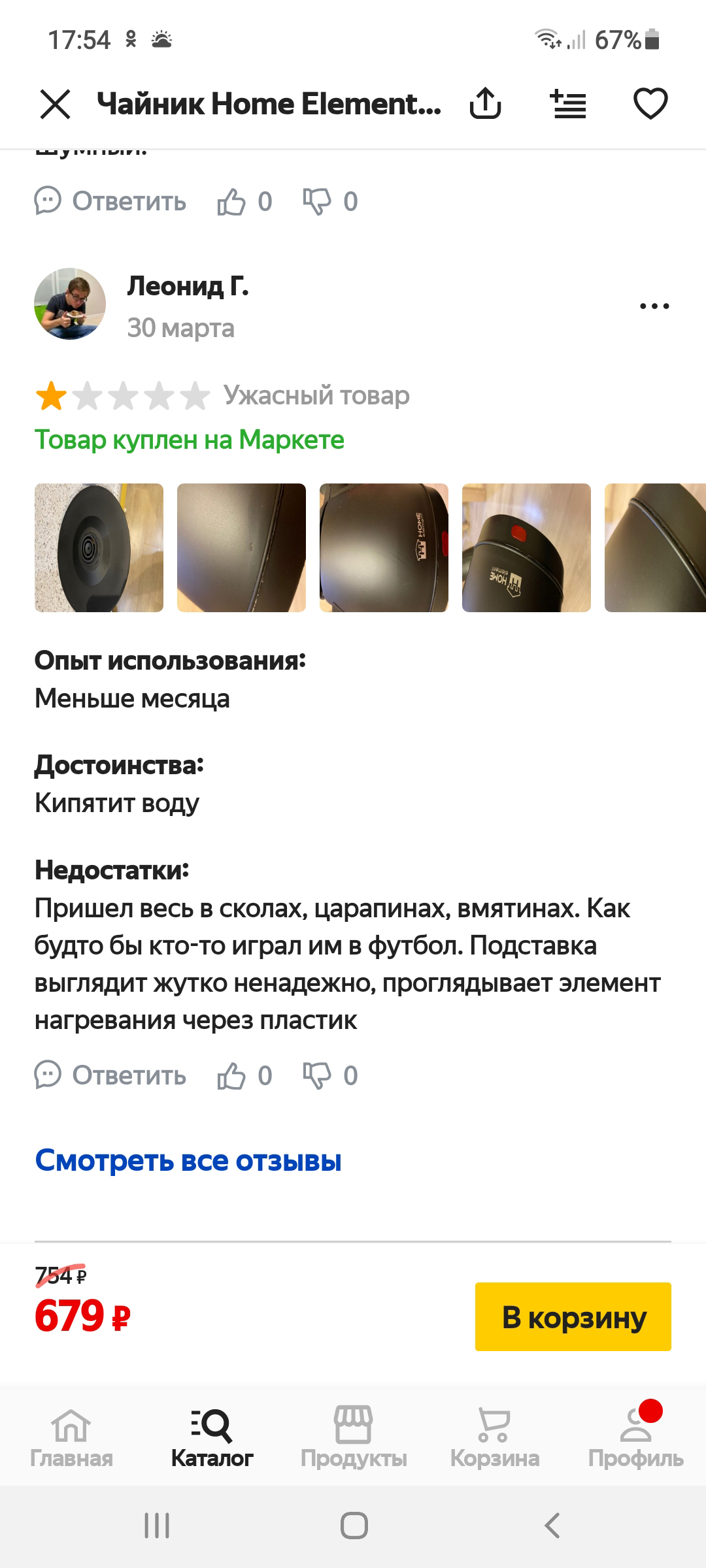Switch to Продукты tab
The image size is (706, 1568).
tap(354, 1436)
